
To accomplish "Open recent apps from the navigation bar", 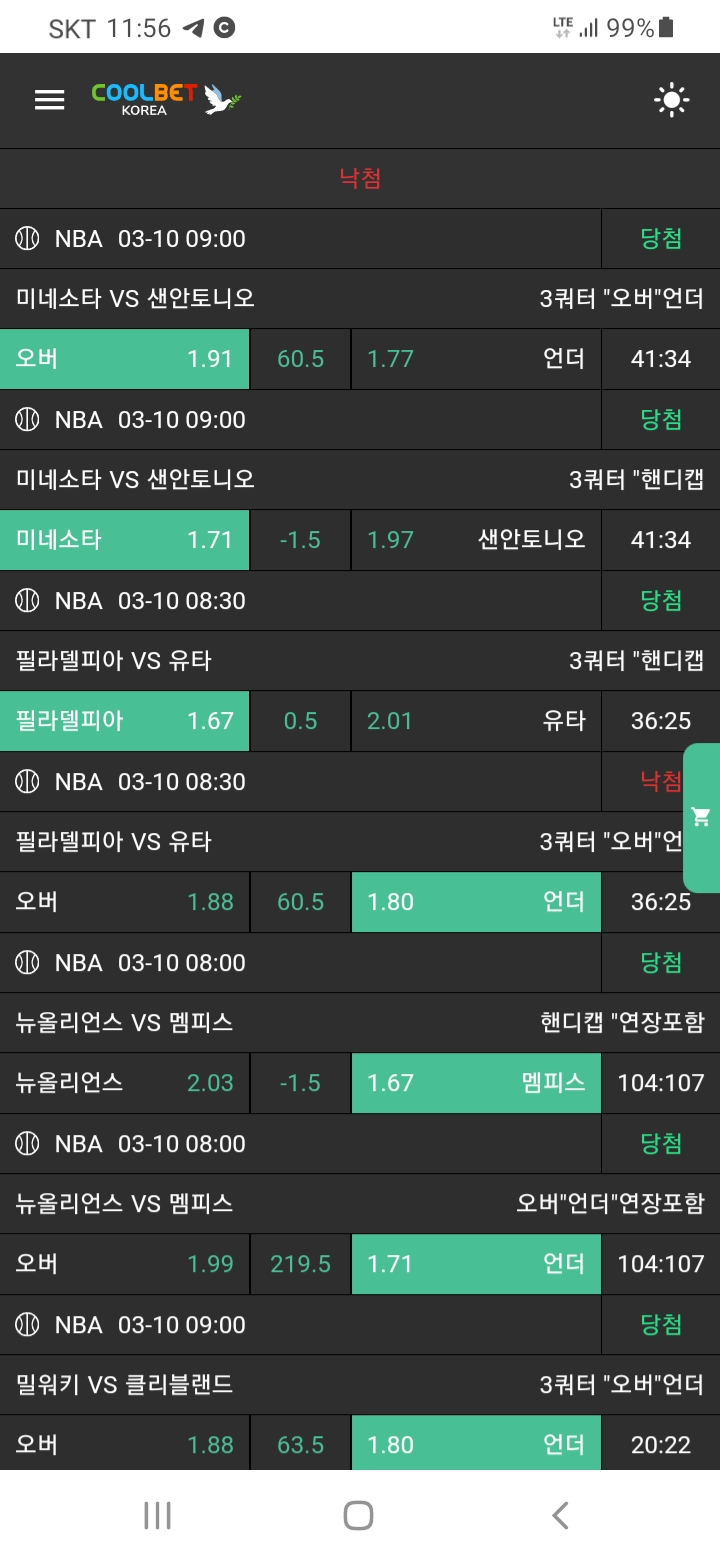I will pyautogui.click(x=157, y=1515).
